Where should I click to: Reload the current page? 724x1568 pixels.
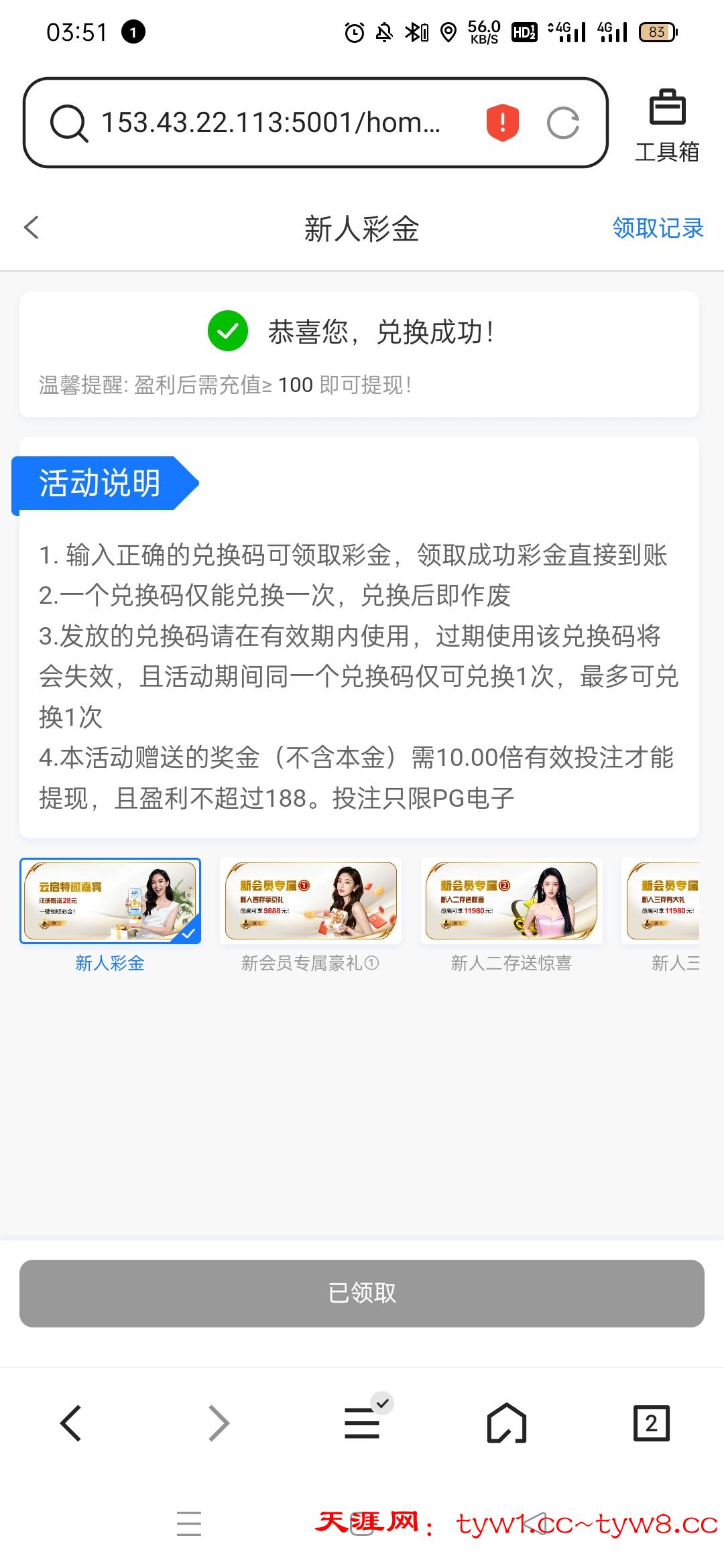[562, 123]
